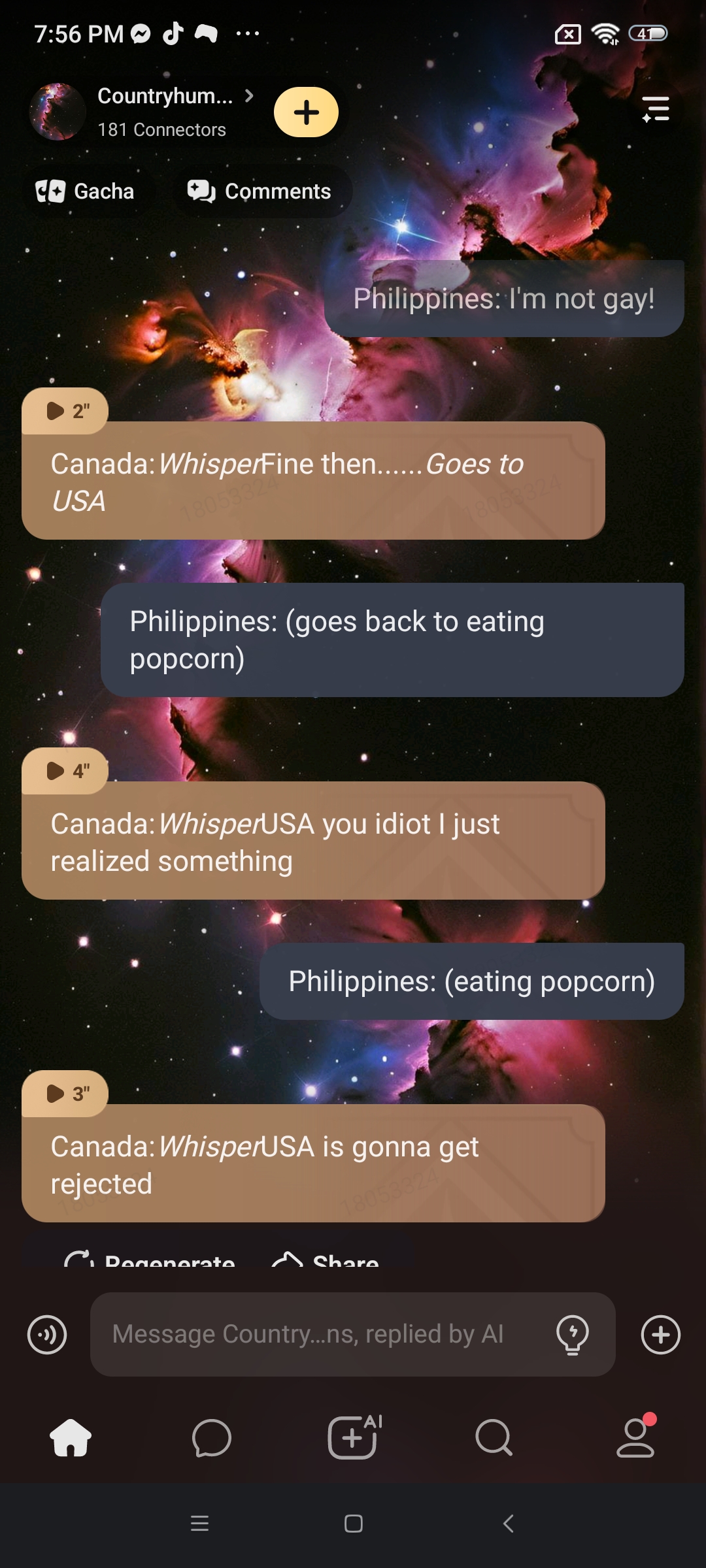Switch to the Home tab
Screen dimensions: 706x1568
(x=71, y=1437)
